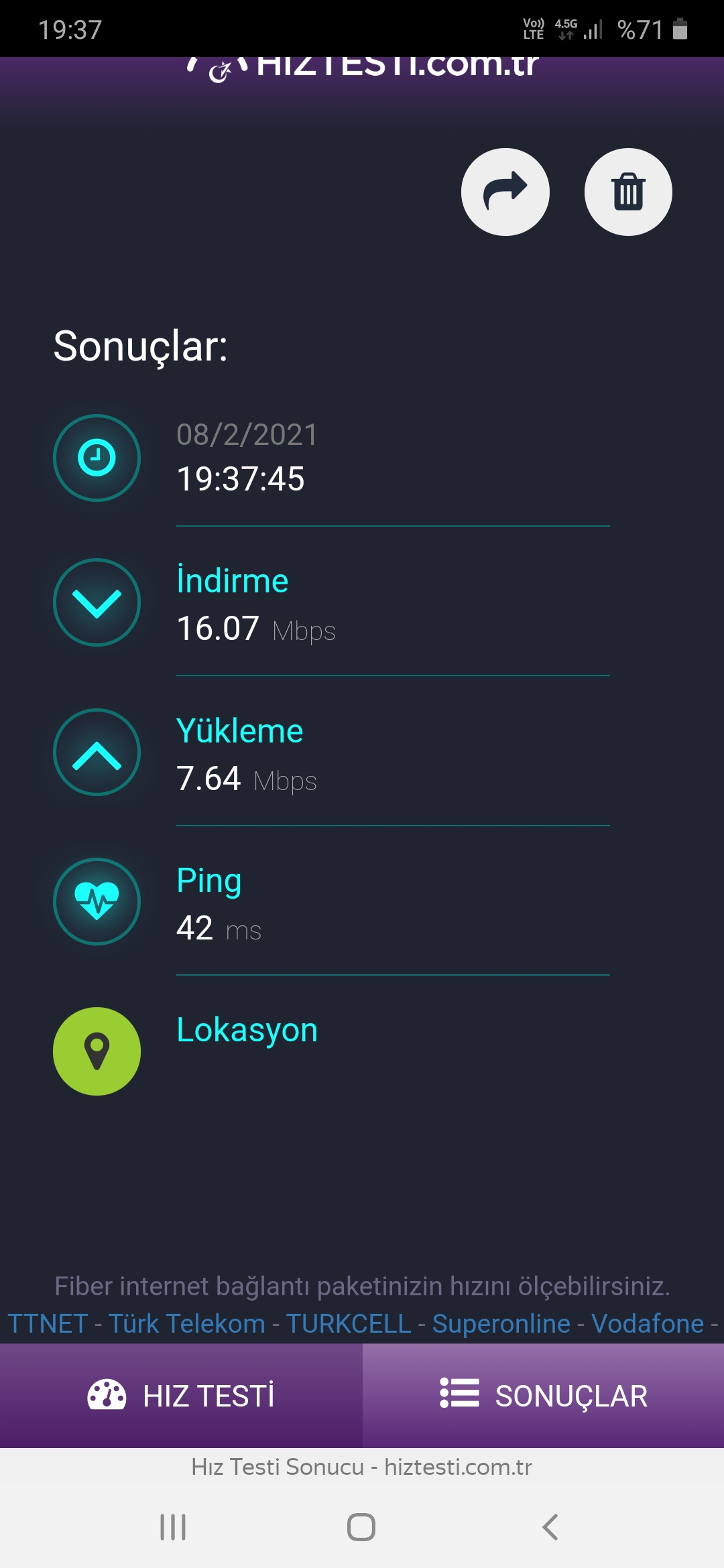Open the Superonline link
Screen dimensions: 724x1568
coord(501,1323)
